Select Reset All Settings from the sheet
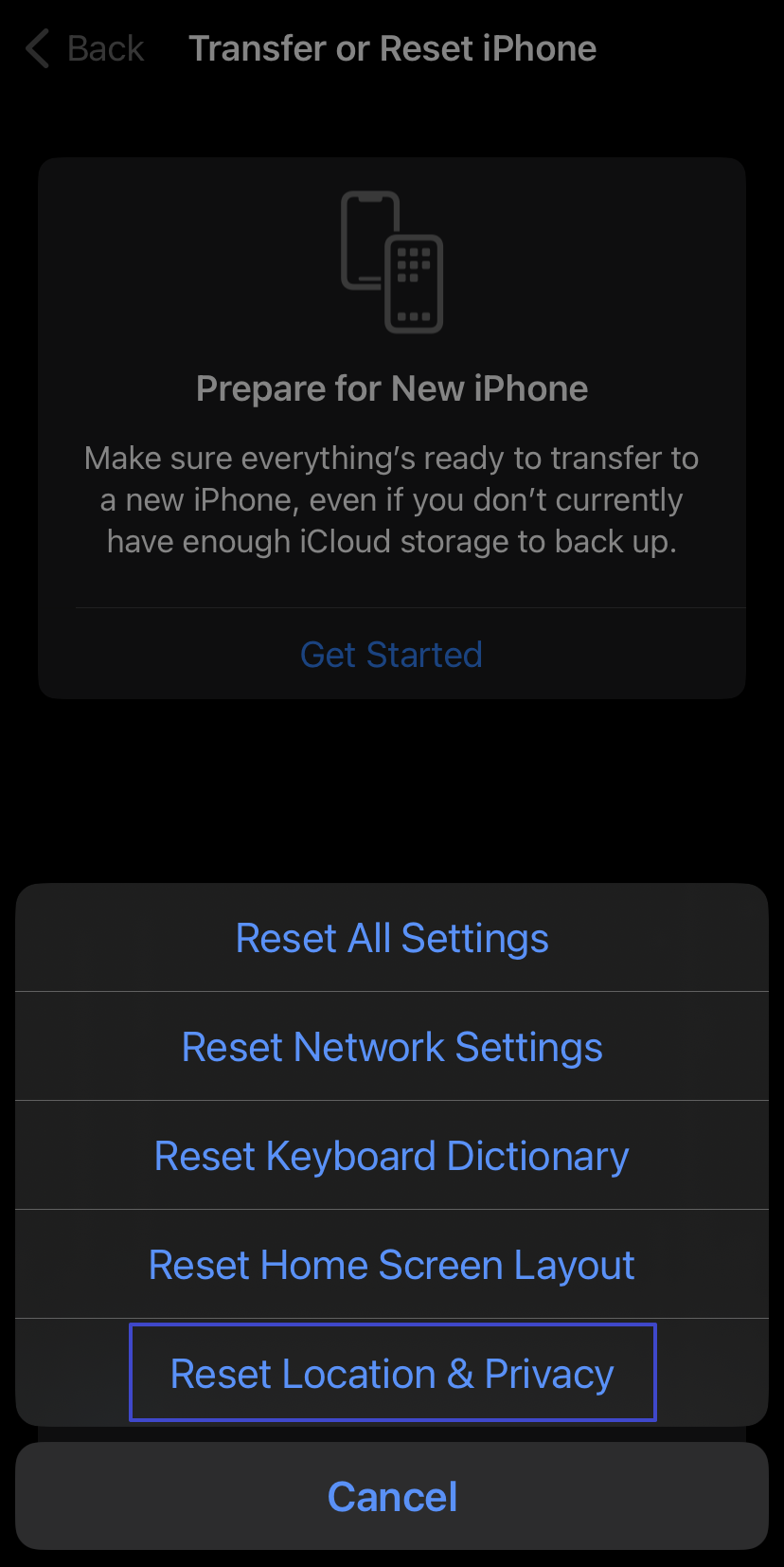784x1567 pixels. coord(392,937)
